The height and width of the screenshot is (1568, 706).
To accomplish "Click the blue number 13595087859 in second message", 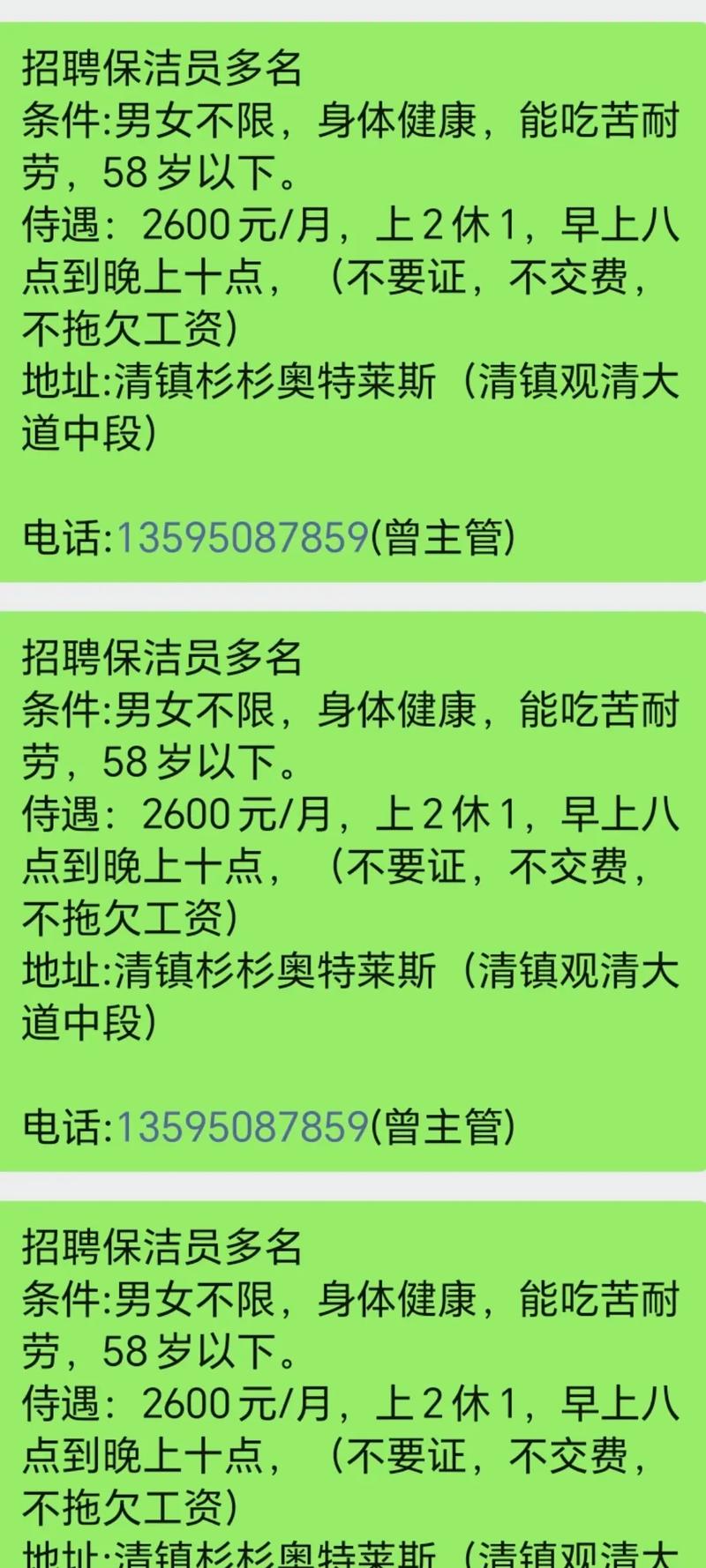I will [243, 1125].
